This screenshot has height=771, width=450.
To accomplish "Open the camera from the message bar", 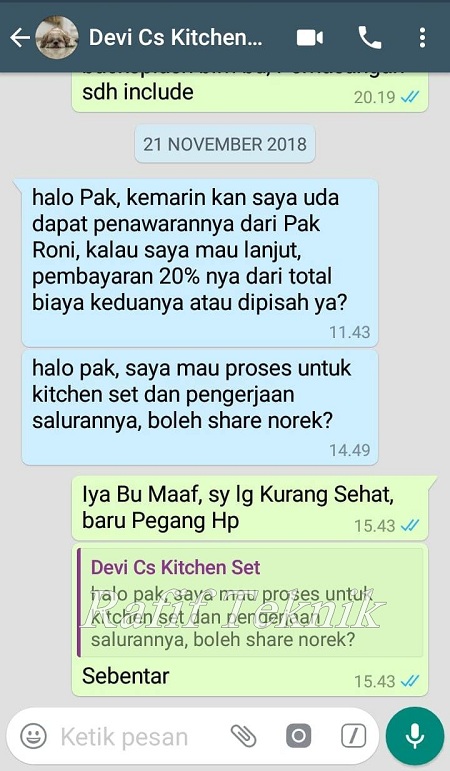I will (x=299, y=736).
